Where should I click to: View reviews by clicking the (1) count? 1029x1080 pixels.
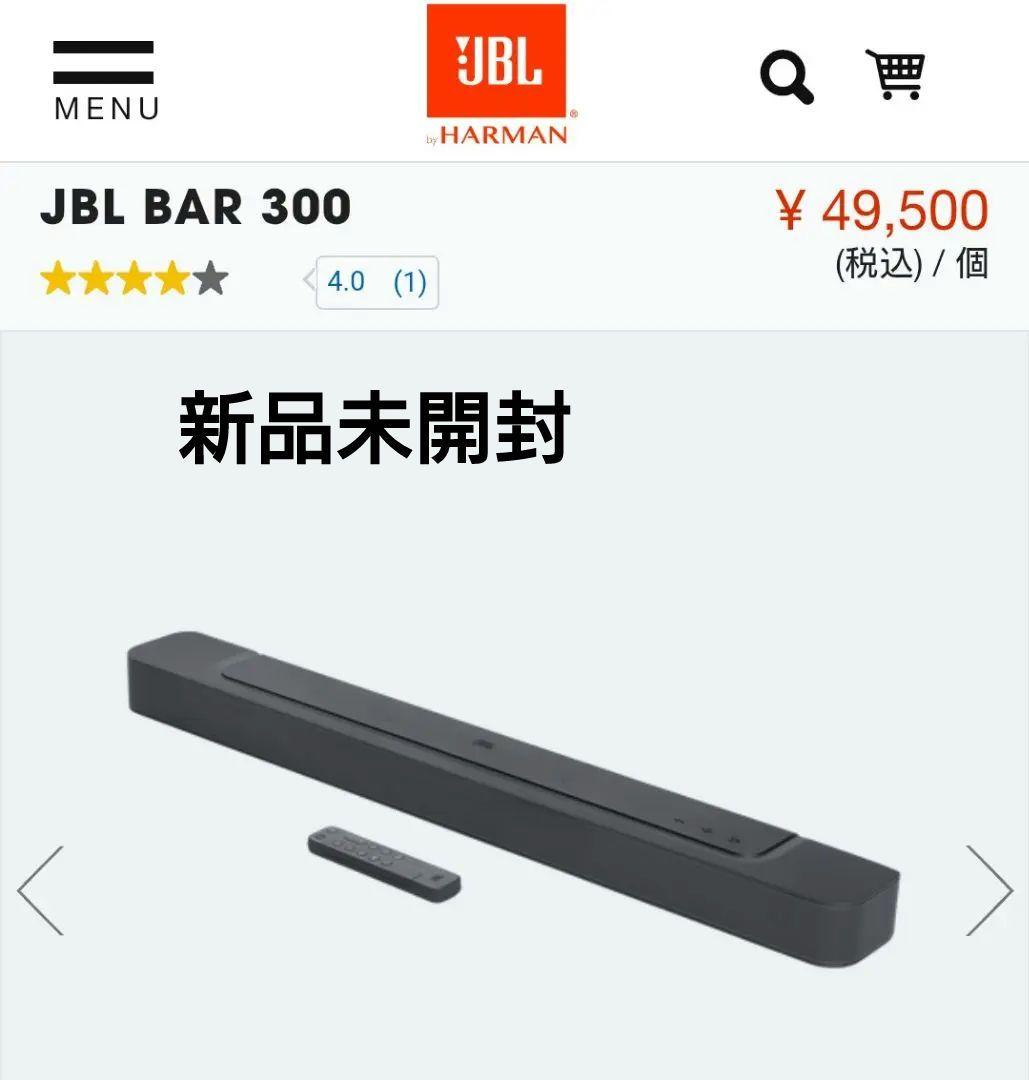[x=411, y=283]
